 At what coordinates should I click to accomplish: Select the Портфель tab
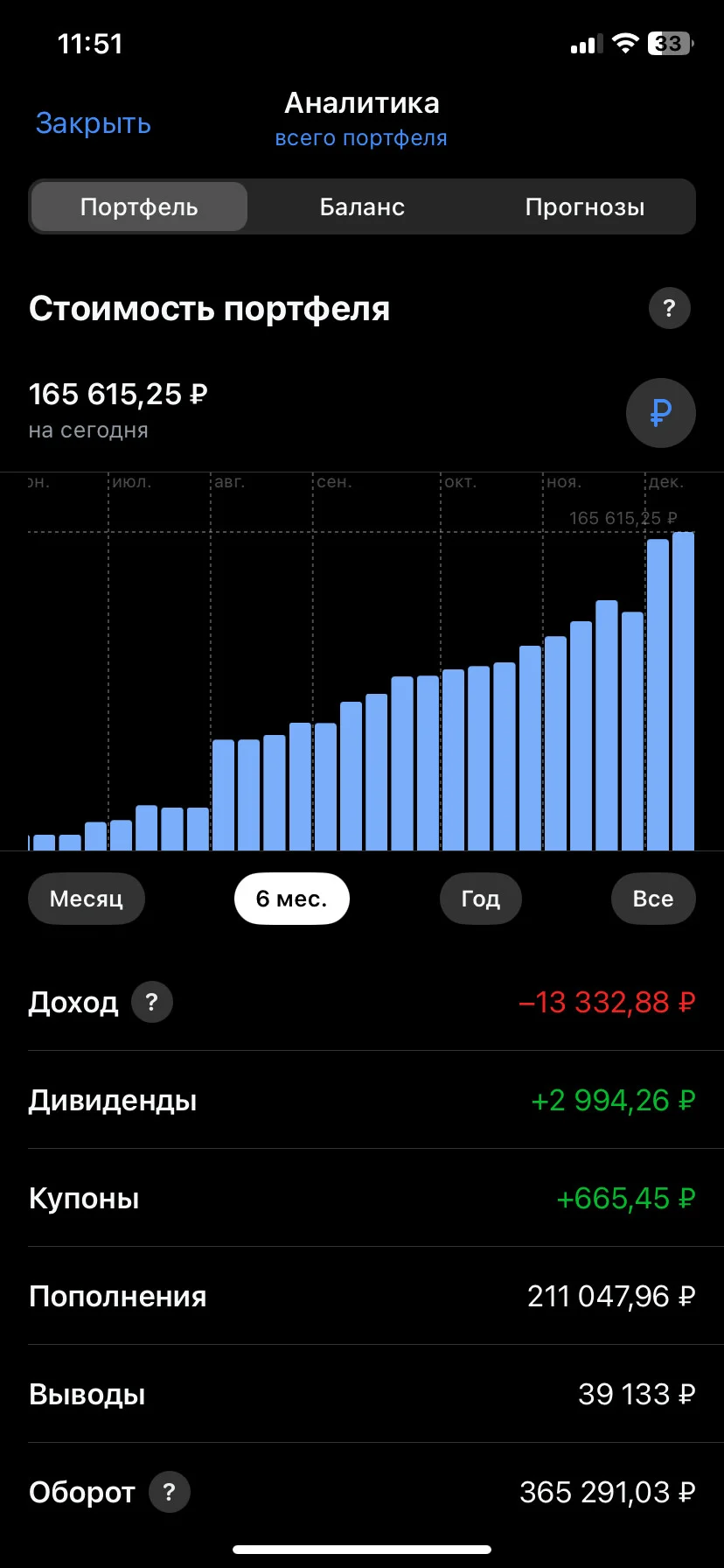[x=139, y=206]
